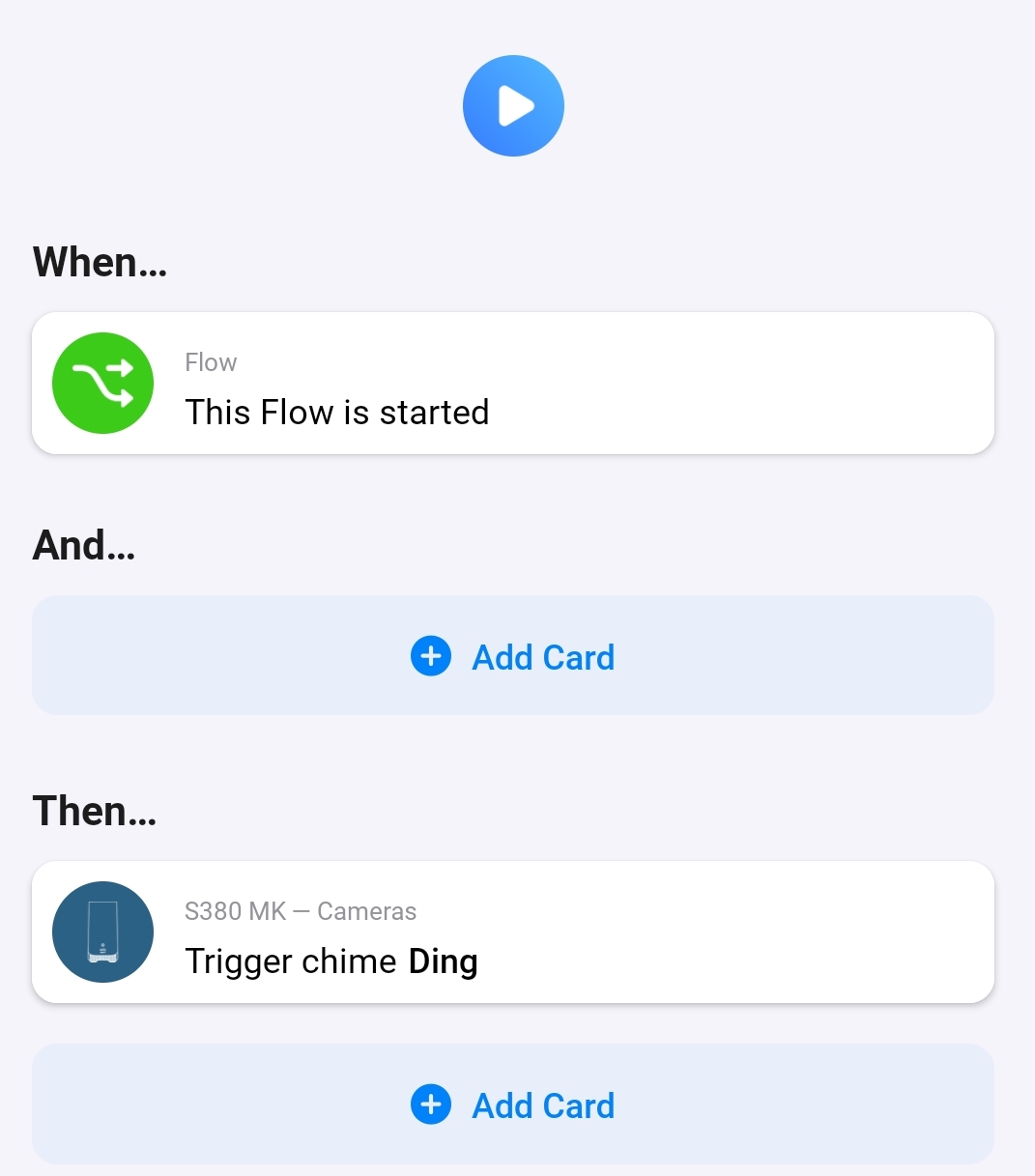Open the 'This Flow is started' card
This screenshot has height=1176, width=1035.
tap(513, 384)
